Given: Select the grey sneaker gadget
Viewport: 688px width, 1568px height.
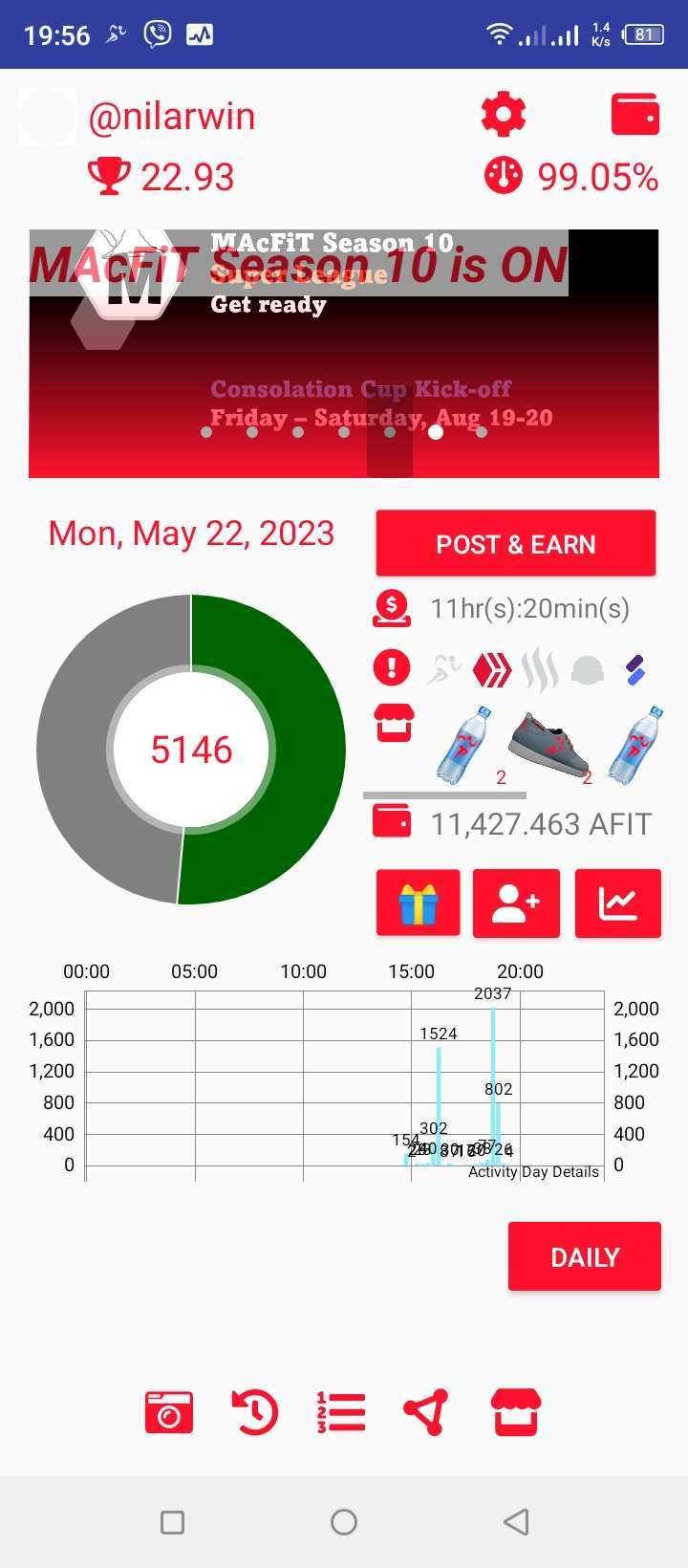Looking at the screenshot, I should click(x=549, y=744).
